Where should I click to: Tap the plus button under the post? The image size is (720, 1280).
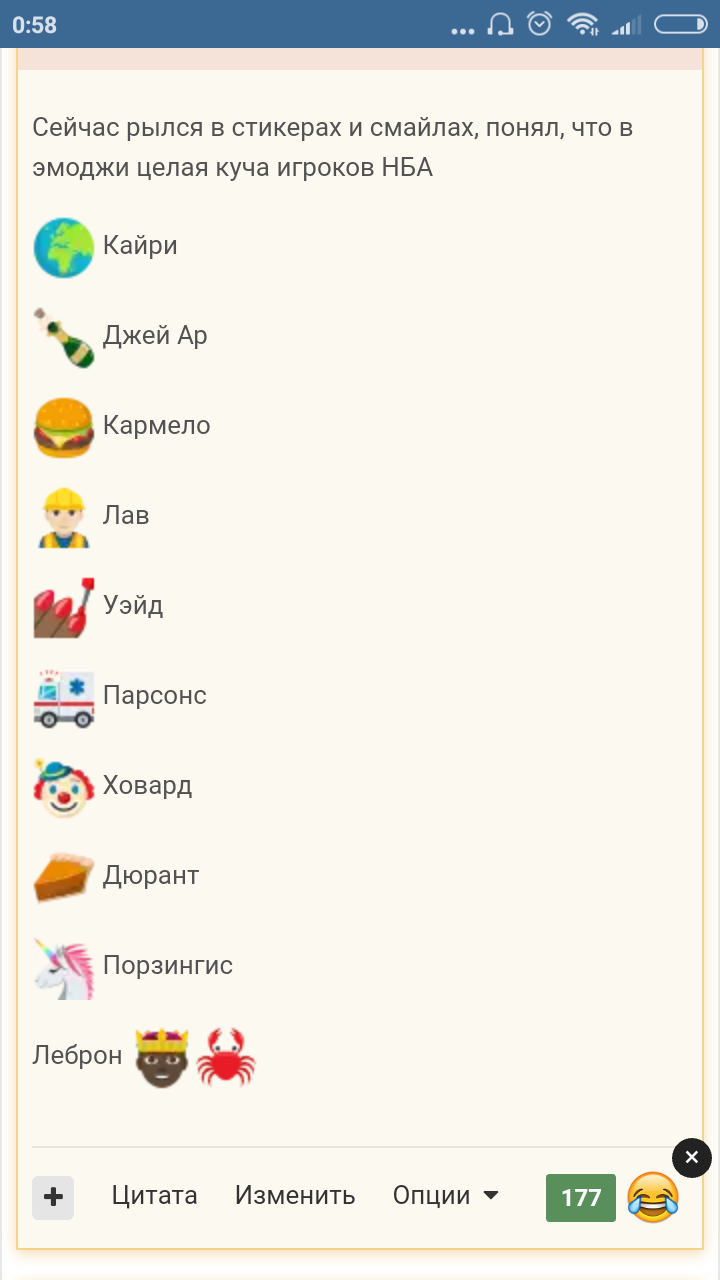pos(53,1197)
